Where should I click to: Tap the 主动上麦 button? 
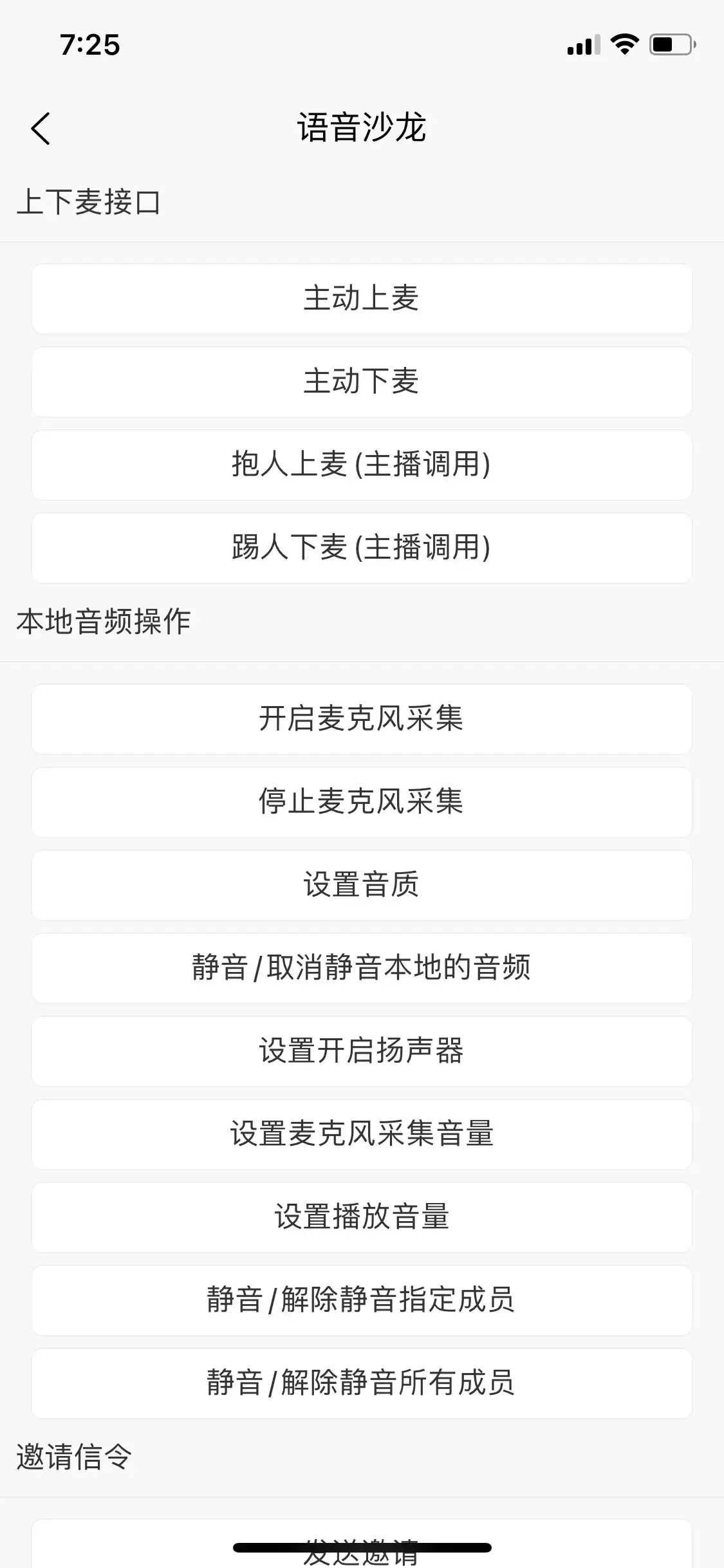(362, 299)
